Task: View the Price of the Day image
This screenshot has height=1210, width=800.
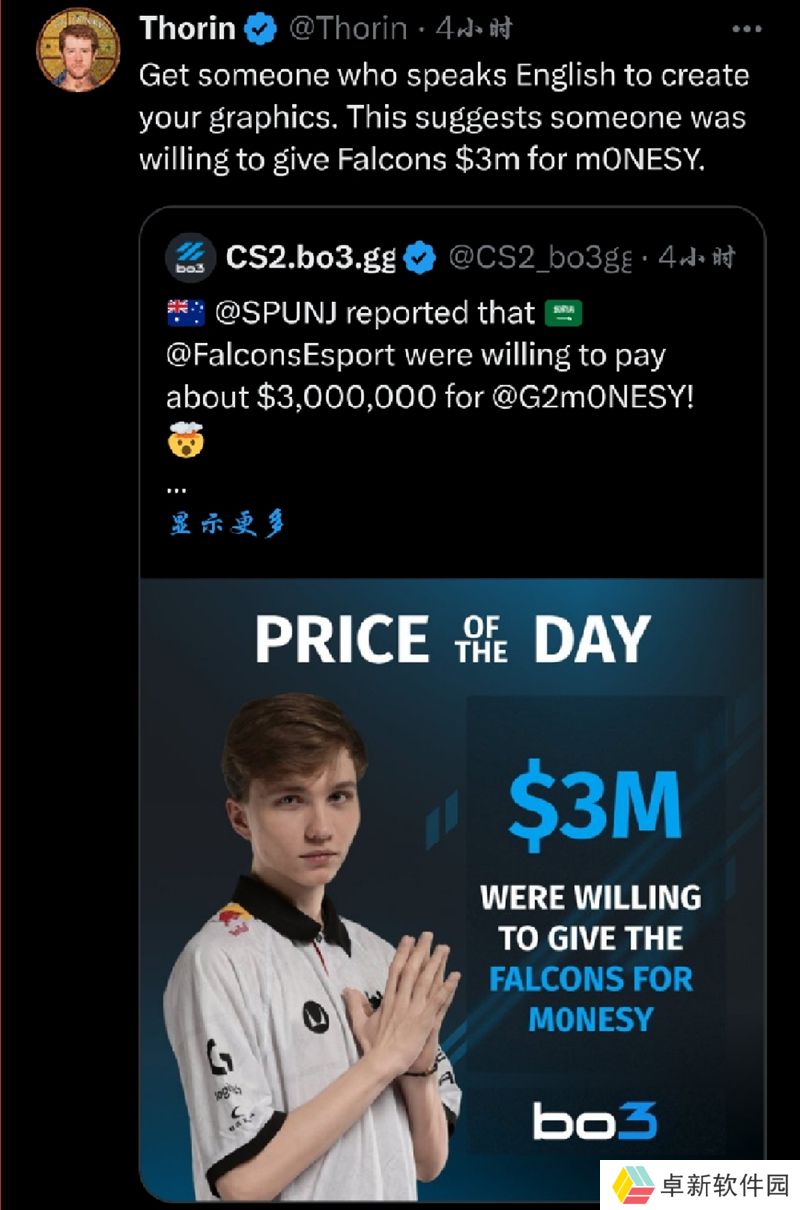Action: click(452, 890)
